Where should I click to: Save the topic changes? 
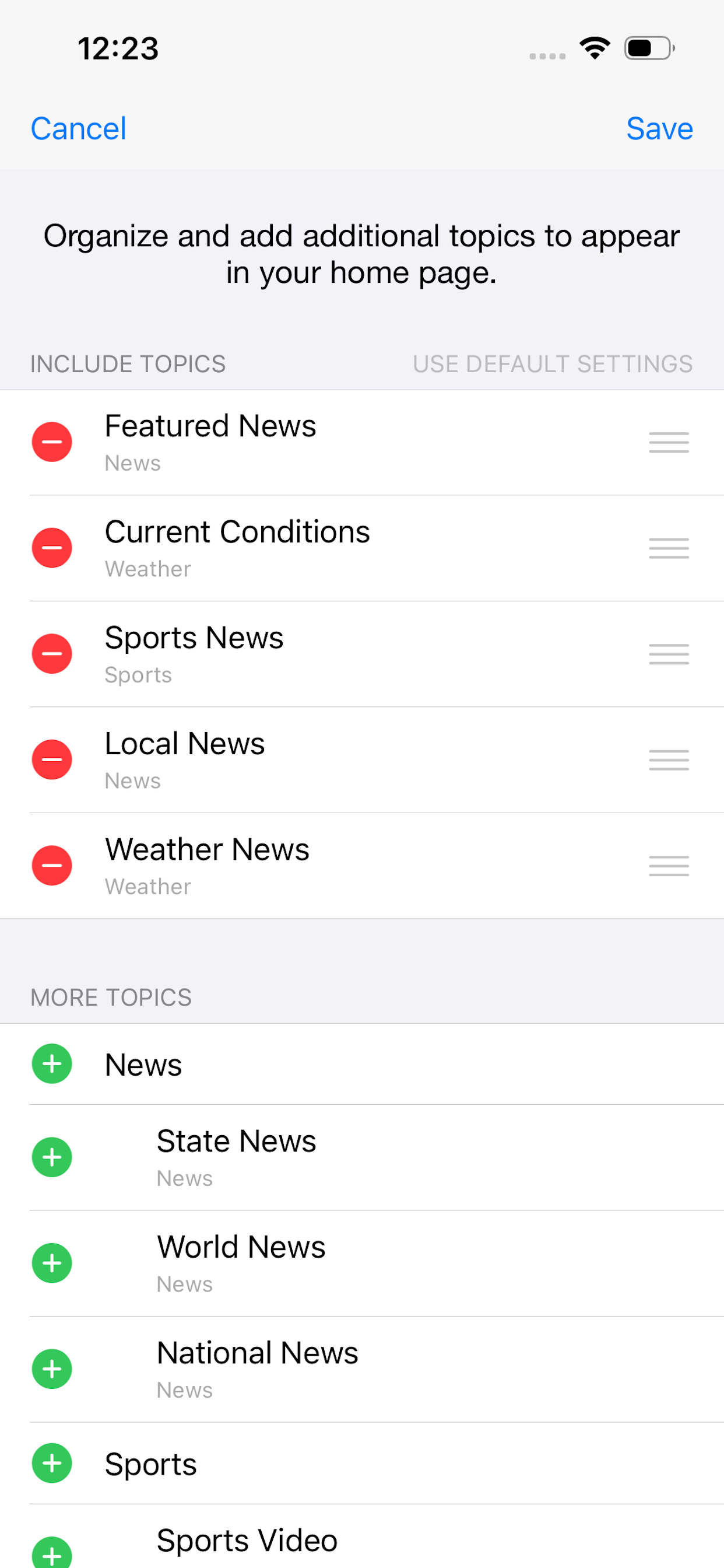[x=659, y=128]
